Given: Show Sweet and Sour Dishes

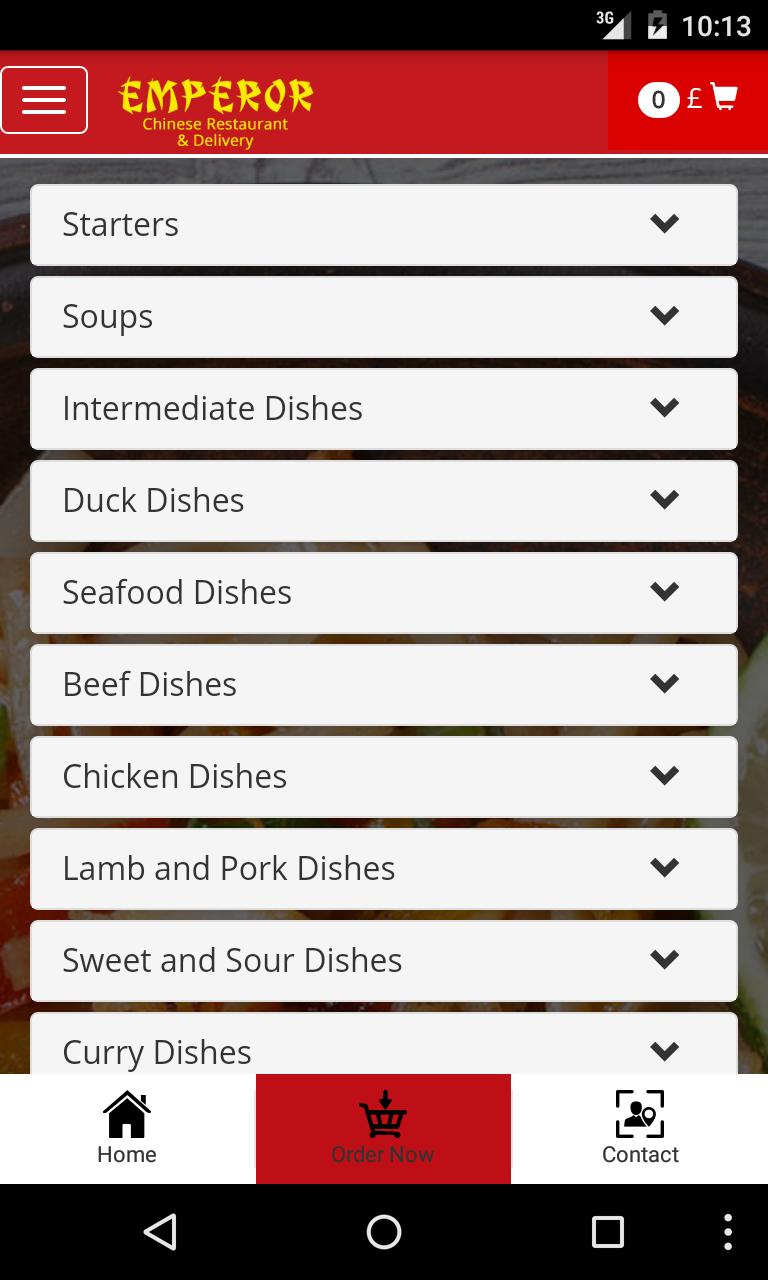Looking at the screenshot, I should [x=384, y=961].
